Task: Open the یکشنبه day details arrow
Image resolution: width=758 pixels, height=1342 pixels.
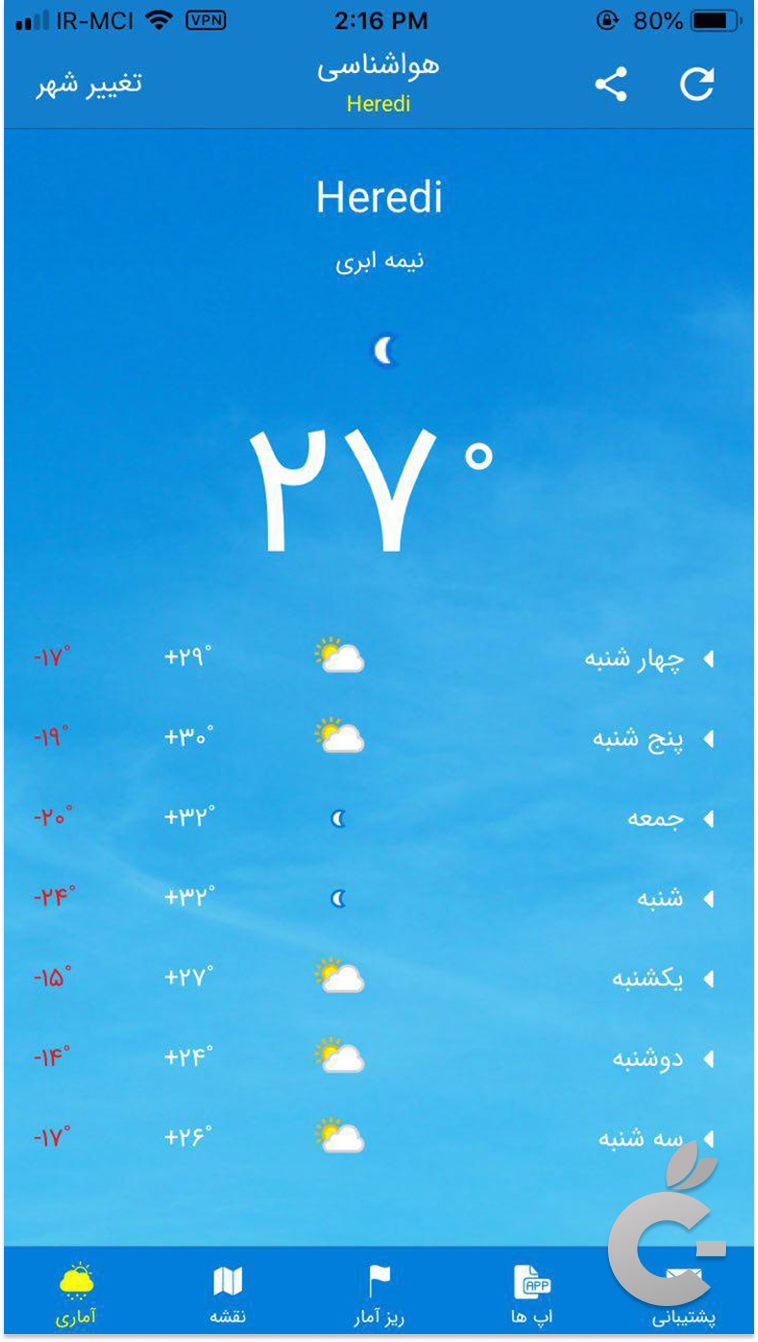Action: [710, 978]
